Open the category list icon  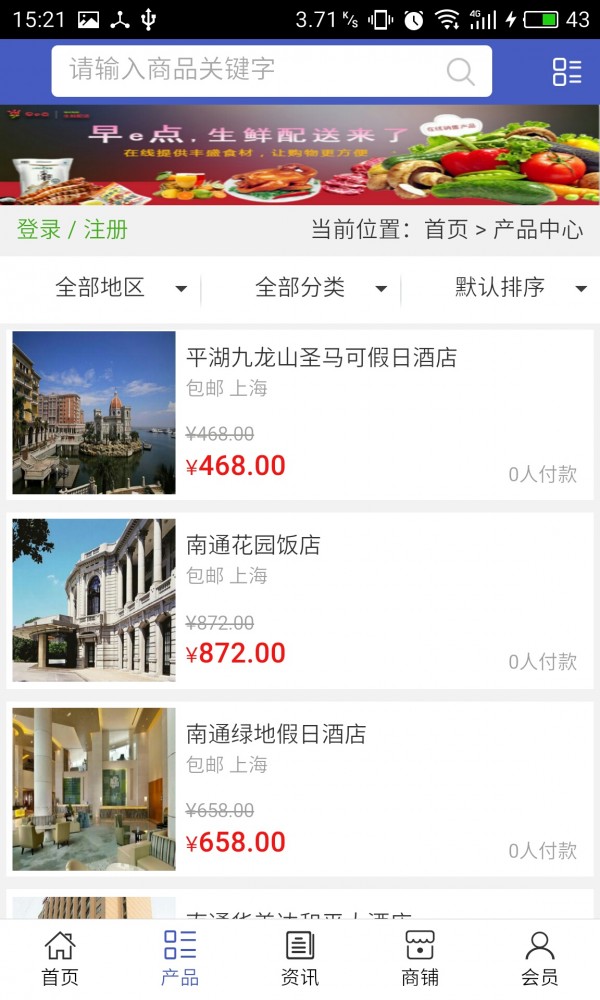click(x=567, y=71)
